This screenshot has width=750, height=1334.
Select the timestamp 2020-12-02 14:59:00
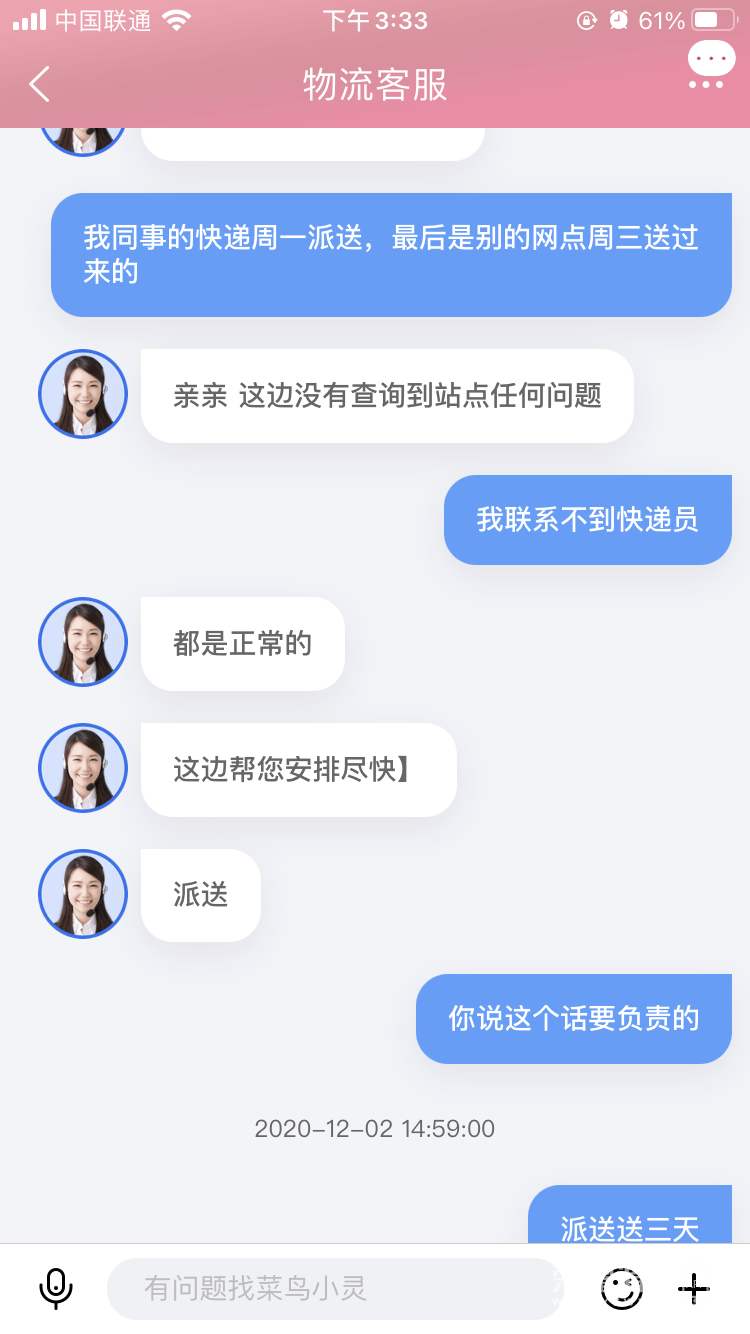coord(375,1128)
